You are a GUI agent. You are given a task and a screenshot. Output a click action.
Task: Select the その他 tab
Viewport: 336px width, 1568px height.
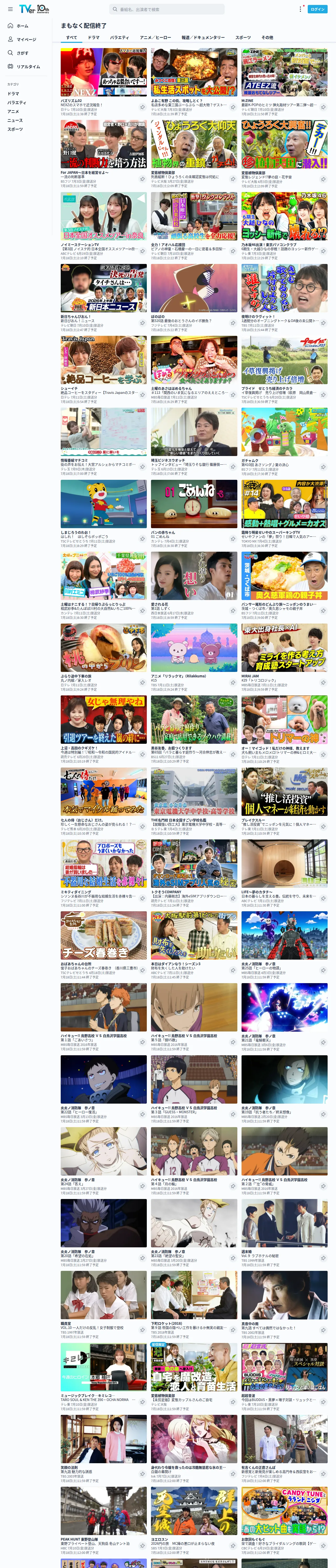pos(267,38)
